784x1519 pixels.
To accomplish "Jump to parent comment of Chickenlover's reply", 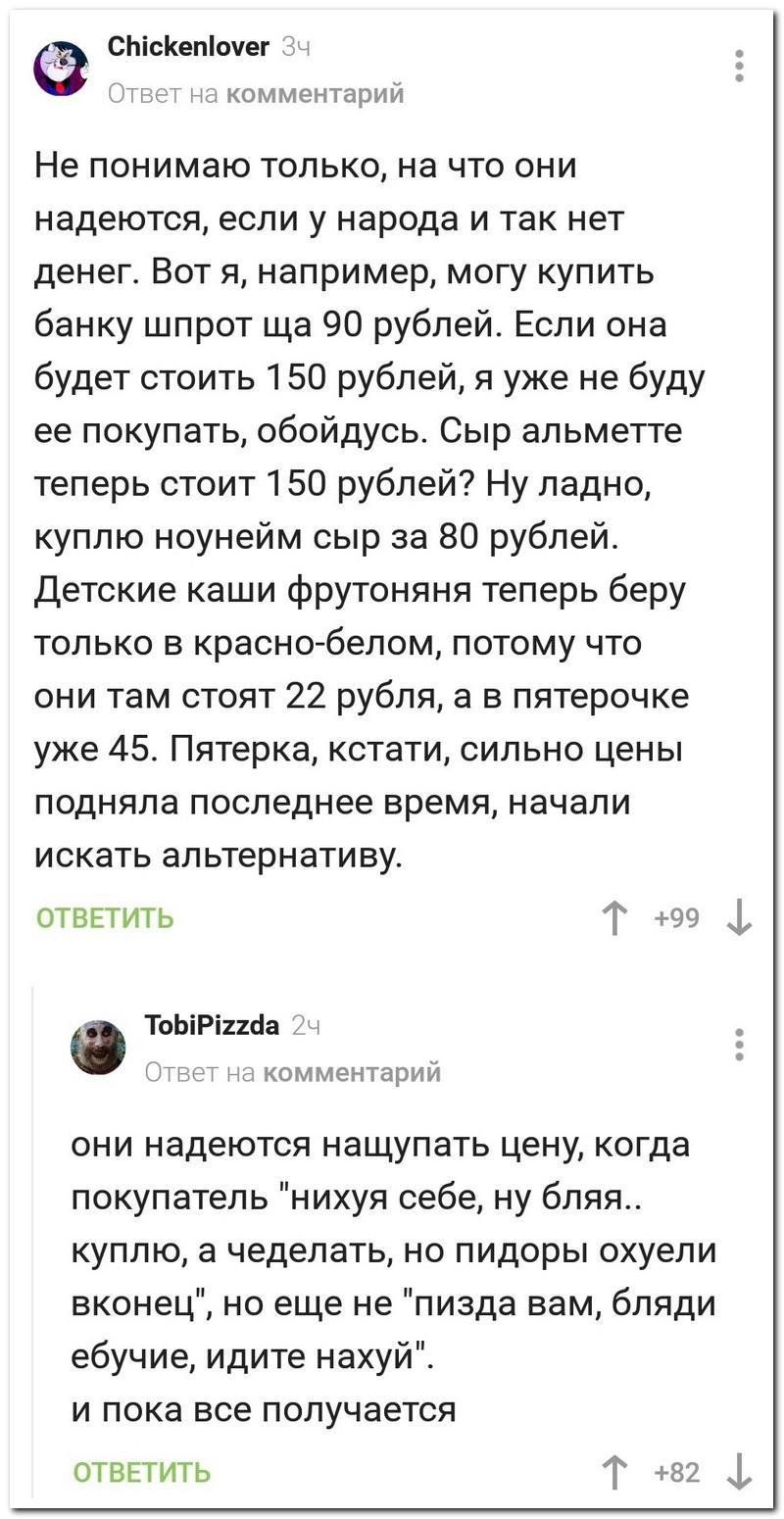I will point(315,93).
